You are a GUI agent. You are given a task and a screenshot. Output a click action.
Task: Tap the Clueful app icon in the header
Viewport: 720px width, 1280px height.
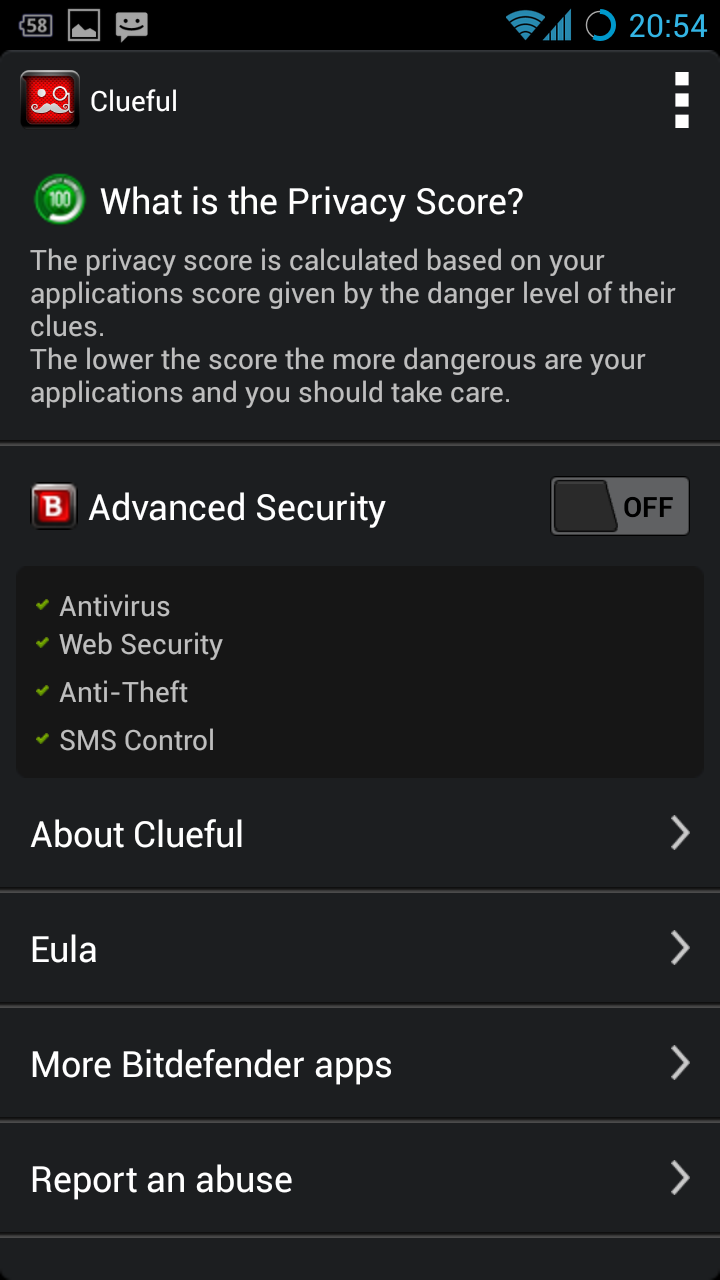point(50,100)
